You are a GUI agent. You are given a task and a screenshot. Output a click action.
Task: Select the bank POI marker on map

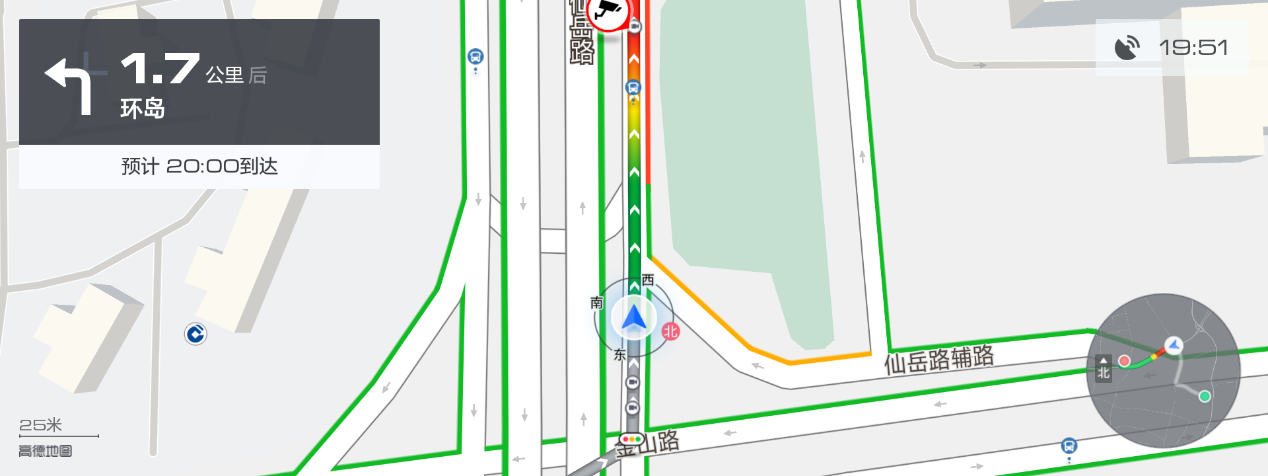(196, 334)
